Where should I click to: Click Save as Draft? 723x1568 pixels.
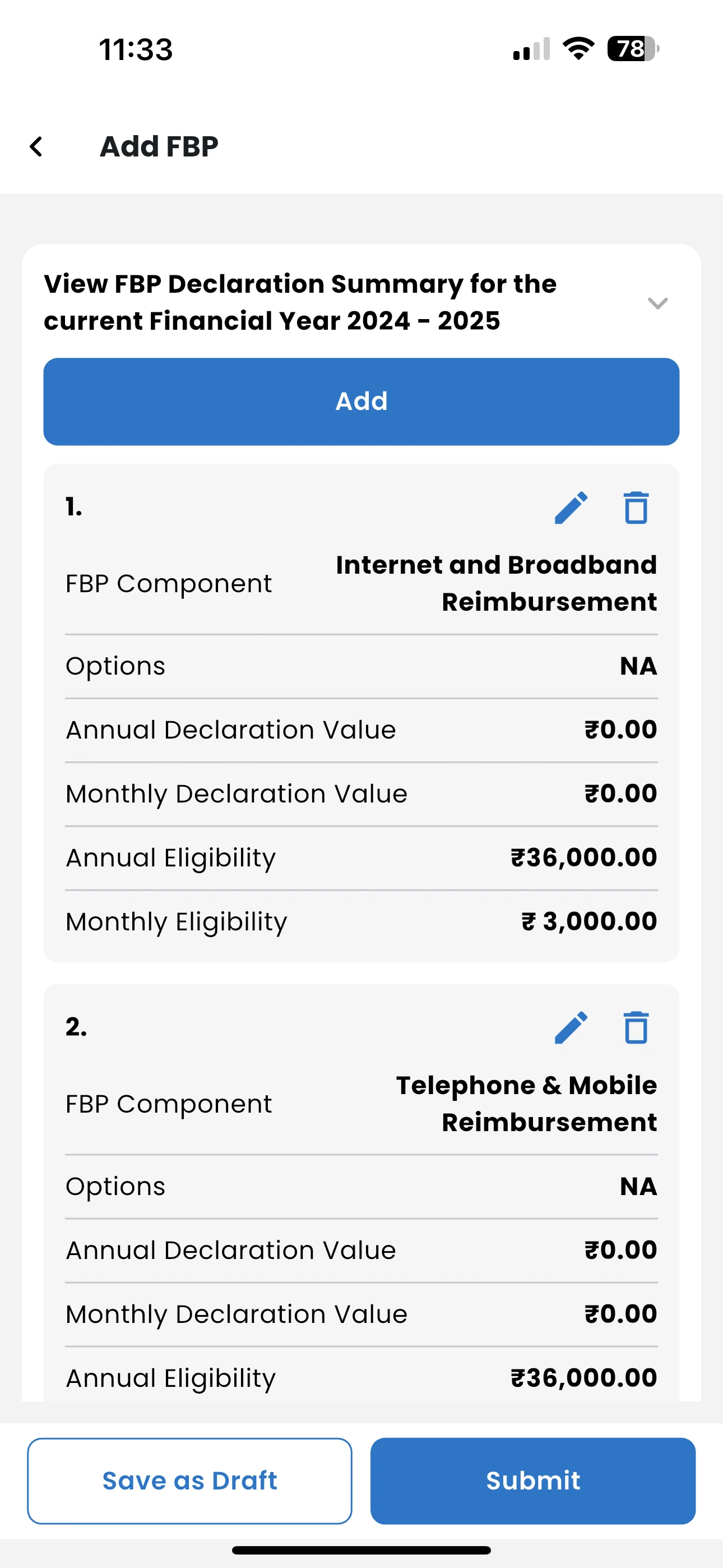coord(189,1481)
